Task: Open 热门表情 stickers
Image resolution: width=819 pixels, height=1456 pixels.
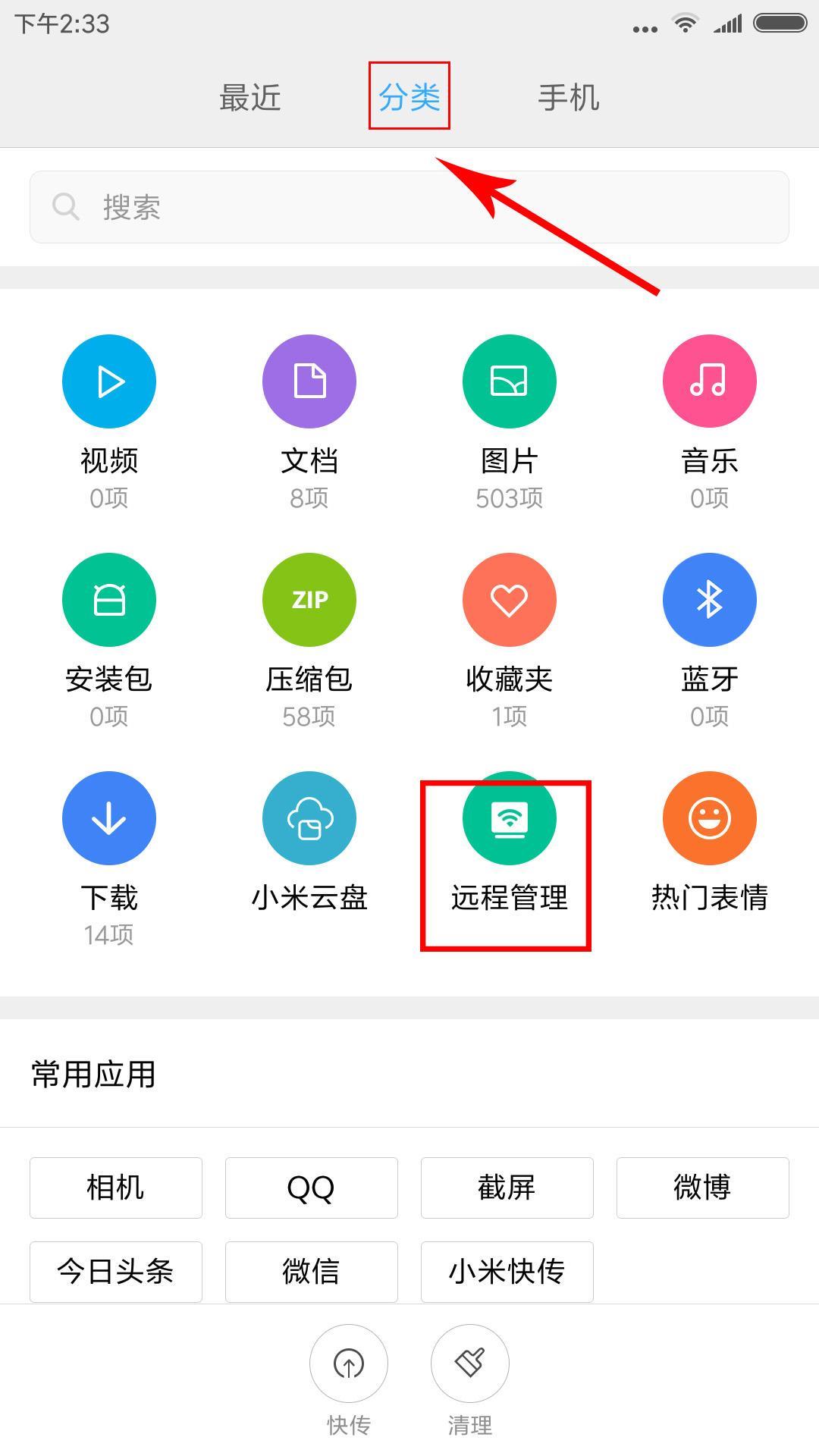Action: (710, 818)
